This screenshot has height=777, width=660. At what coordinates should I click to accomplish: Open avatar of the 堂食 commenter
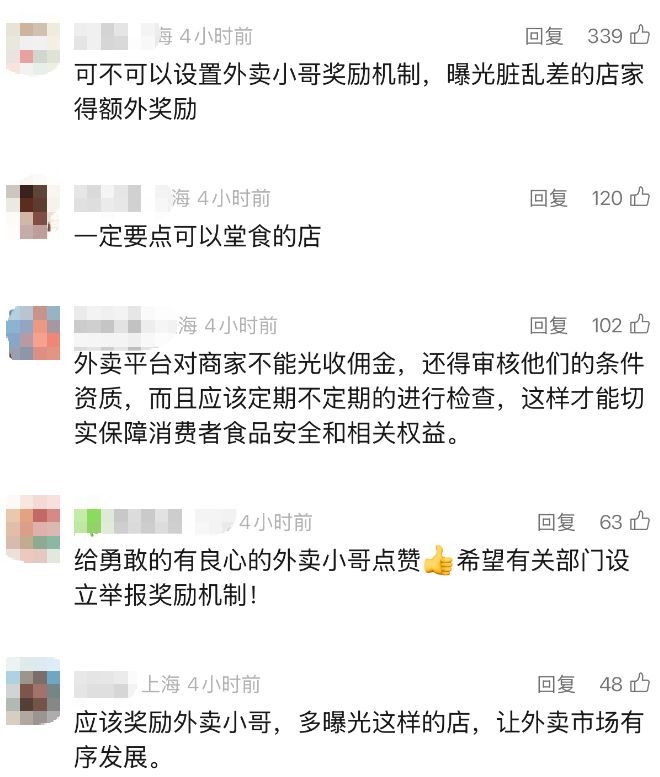(x=33, y=208)
